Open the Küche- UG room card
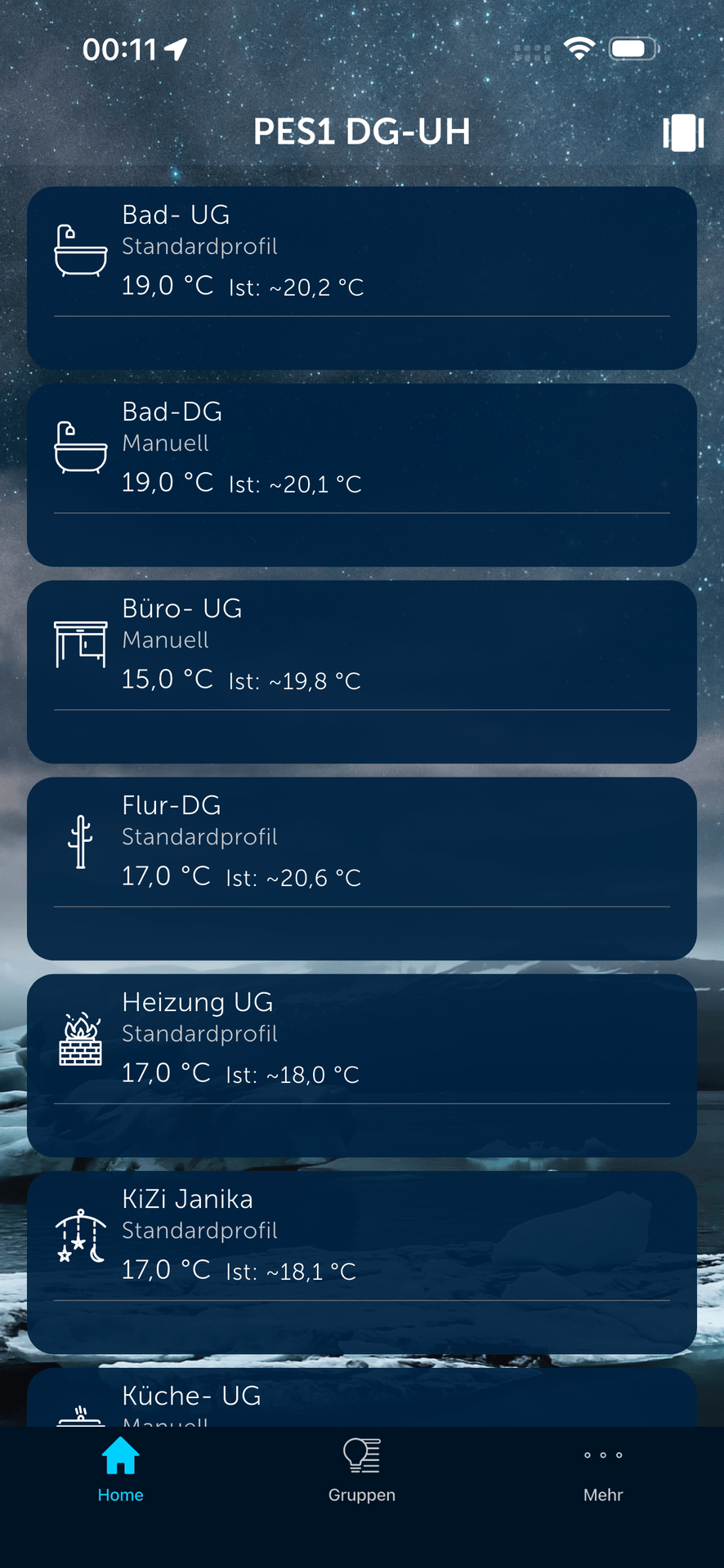This screenshot has width=724, height=1568. point(361,1400)
